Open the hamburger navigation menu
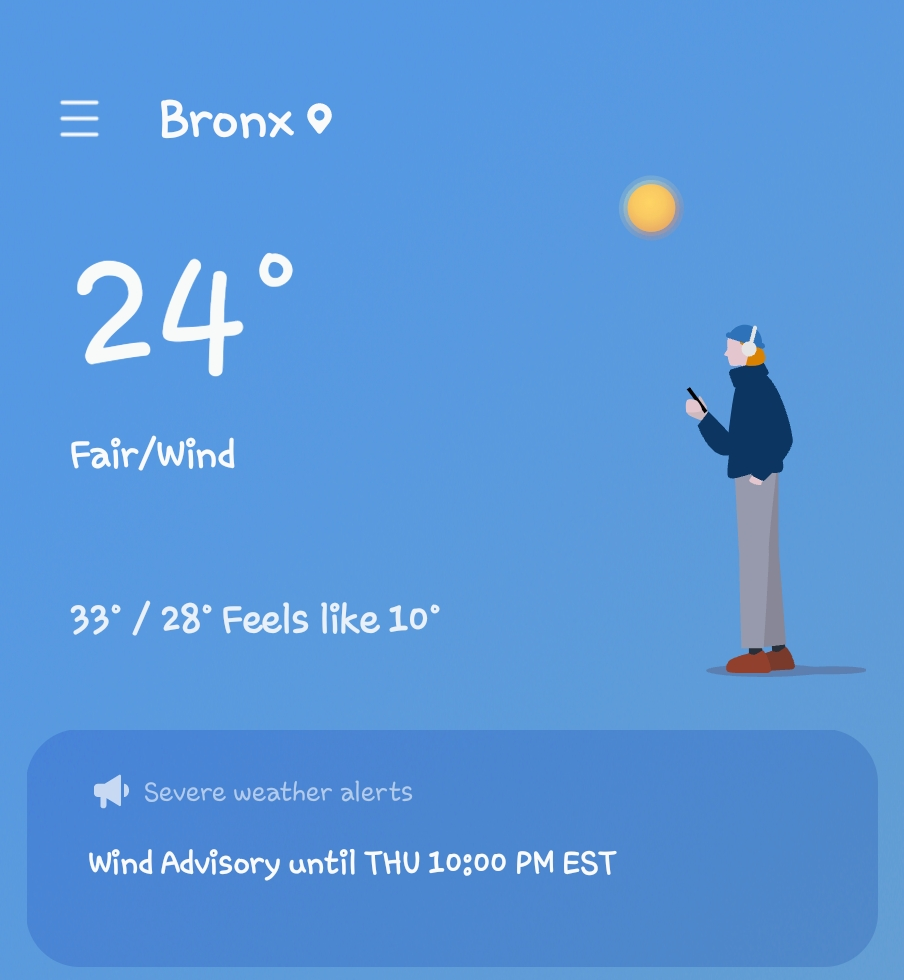904x980 pixels. point(80,117)
